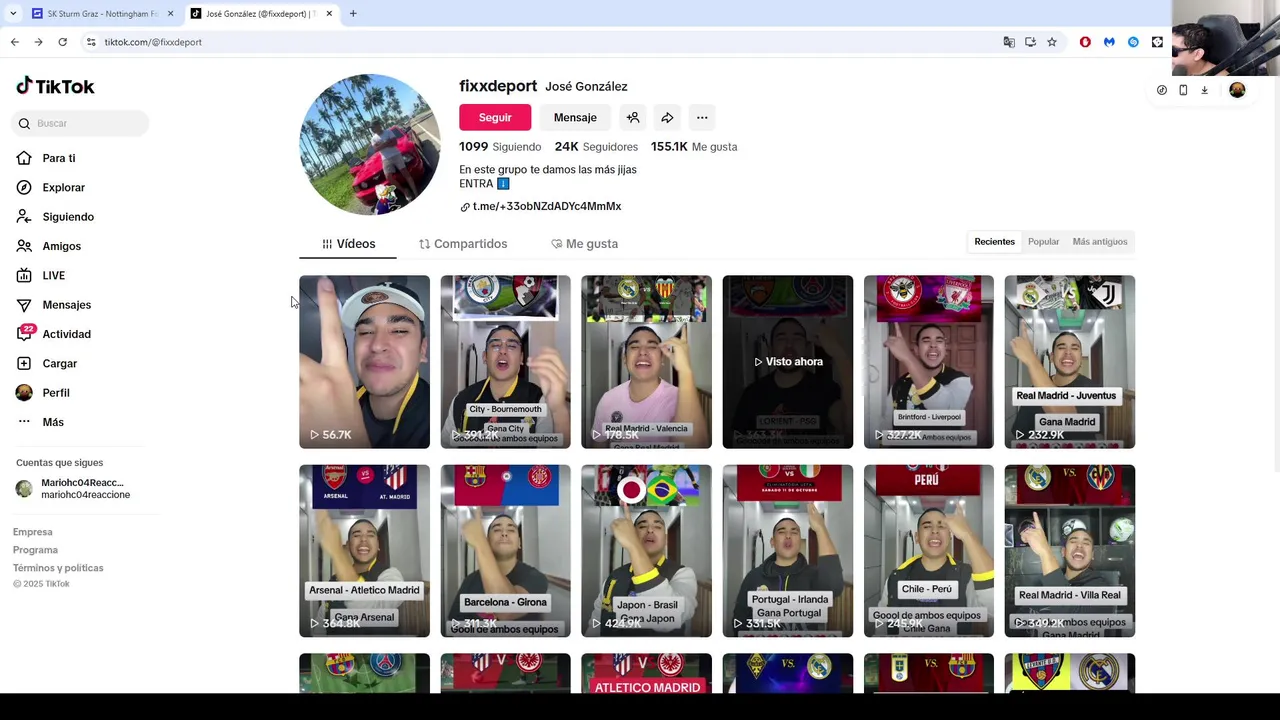Screen dimensions: 1280x720
Task: Play the Arsenal - Atletico Madrid video
Action: tap(364, 550)
